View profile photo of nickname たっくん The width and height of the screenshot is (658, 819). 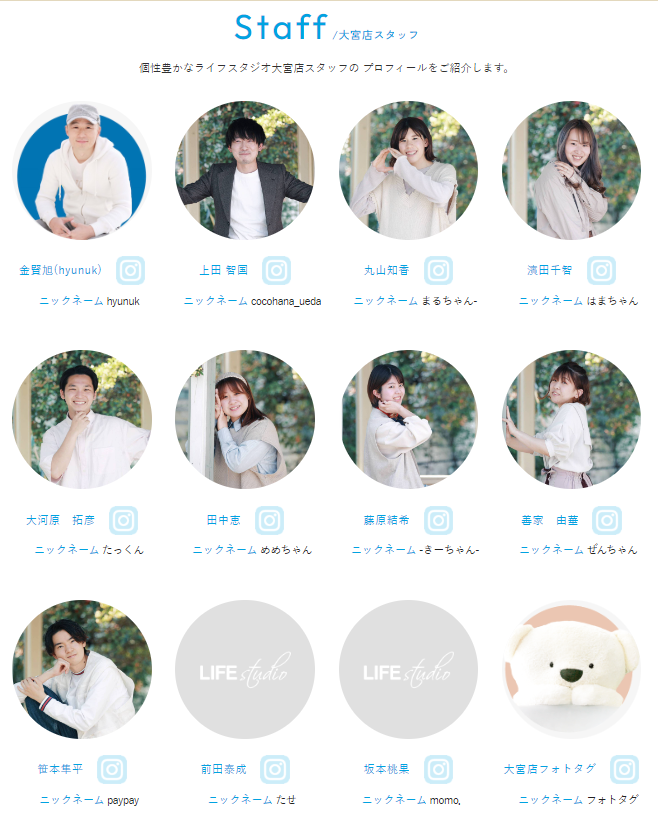[82, 420]
